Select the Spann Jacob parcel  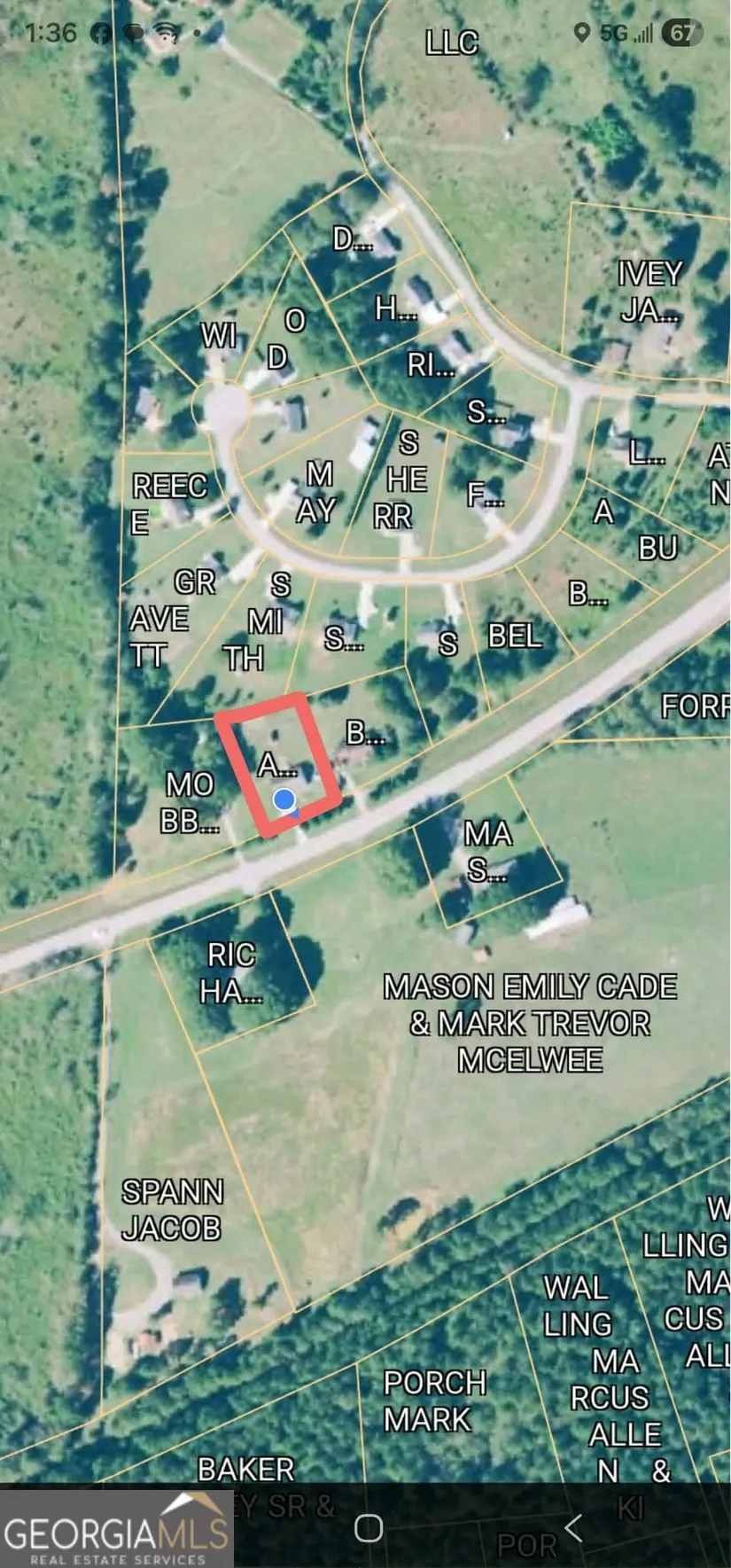point(172,1210)
